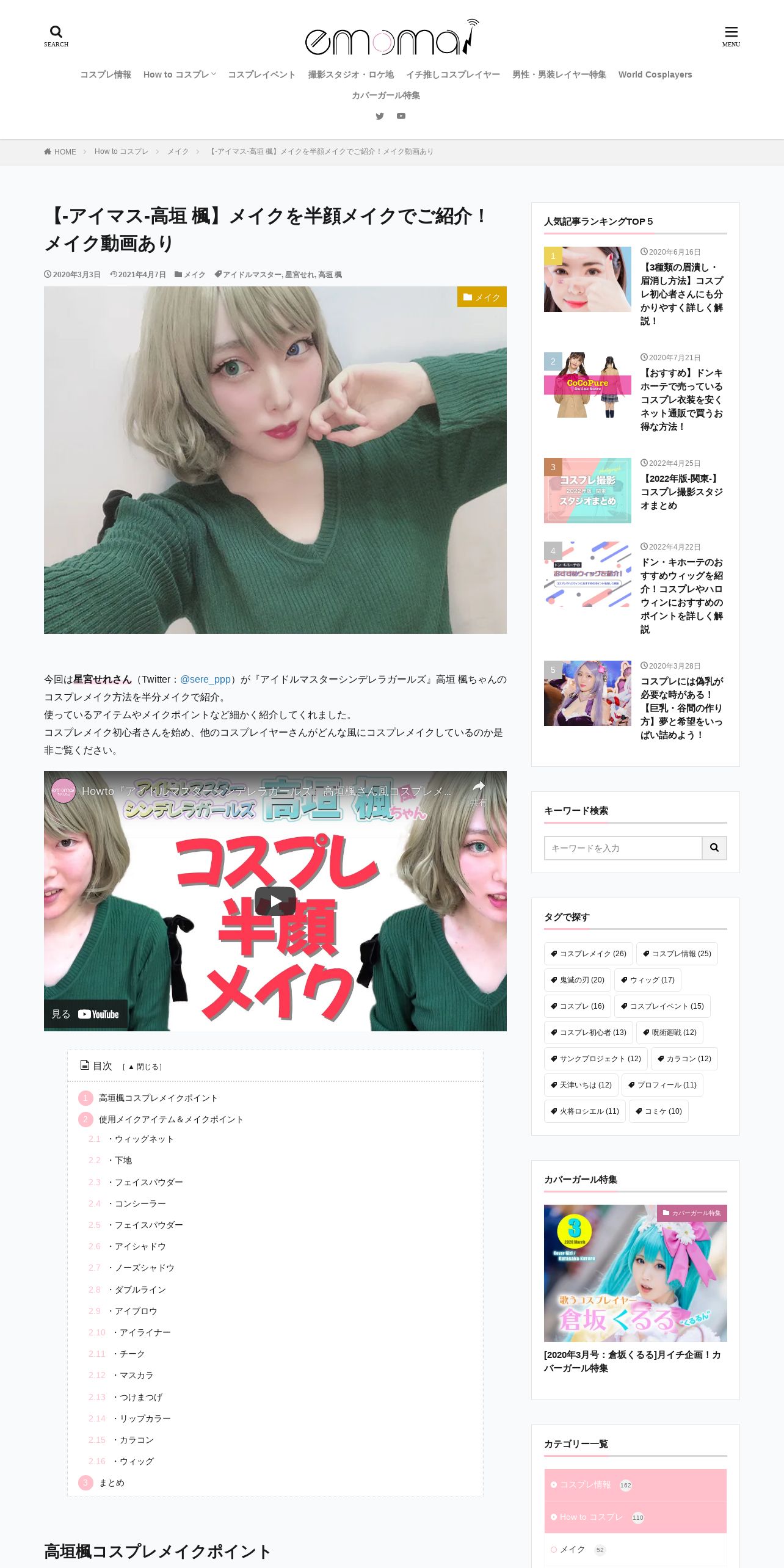Expand the How to コスプレ dropdown

[x=180, y=74]
